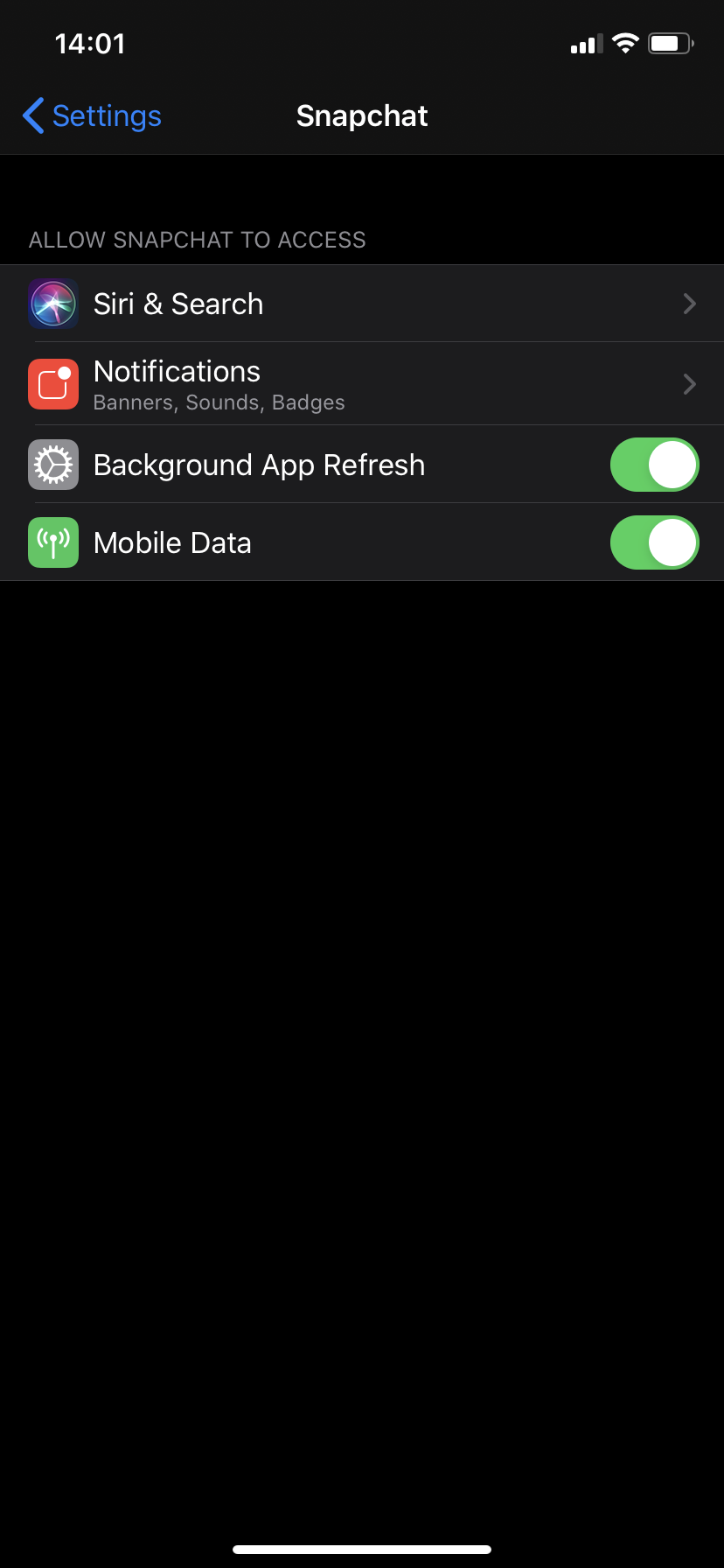Image resolution: width=724 pixels, height=1568 pixels.
Task: Open Siri & Search settings
Action: coord(362,304)
